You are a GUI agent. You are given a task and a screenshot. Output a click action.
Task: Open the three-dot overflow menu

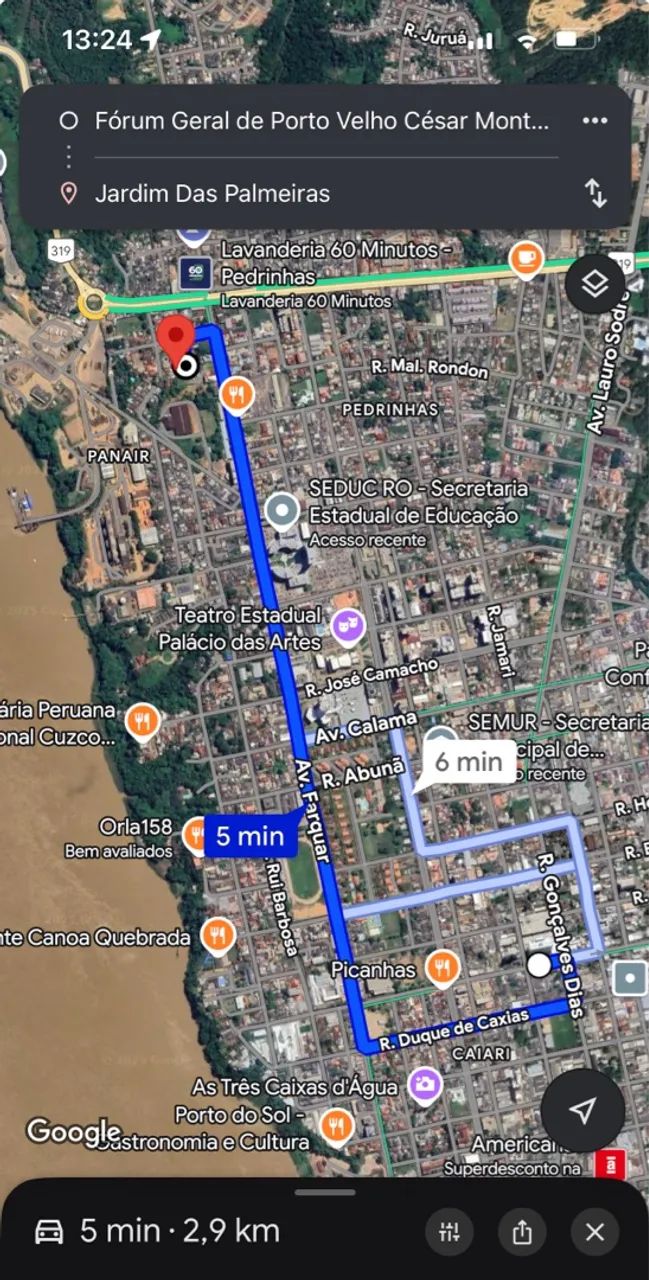pos(595,121)
